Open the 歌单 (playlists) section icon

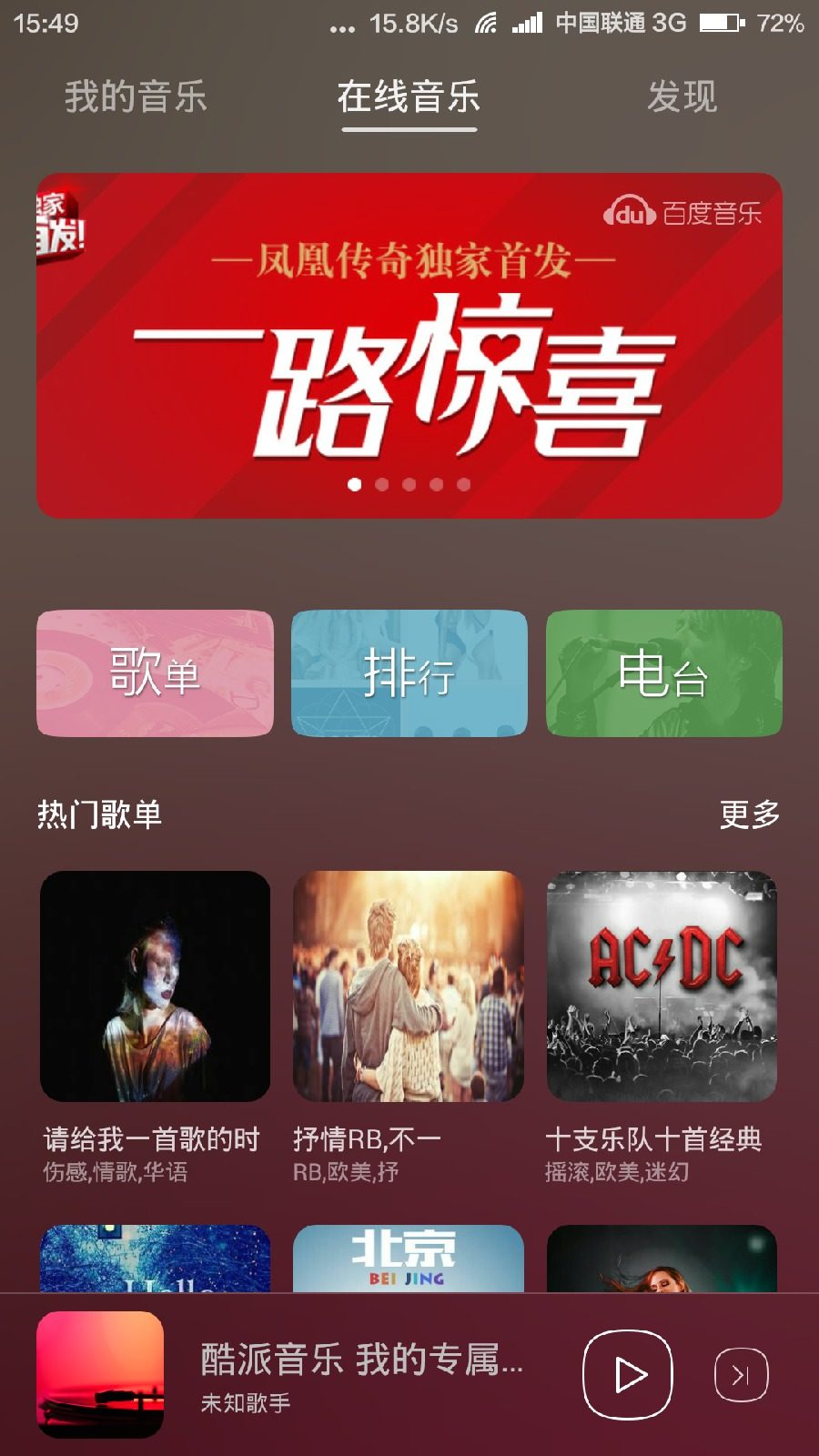click(153, 673)
